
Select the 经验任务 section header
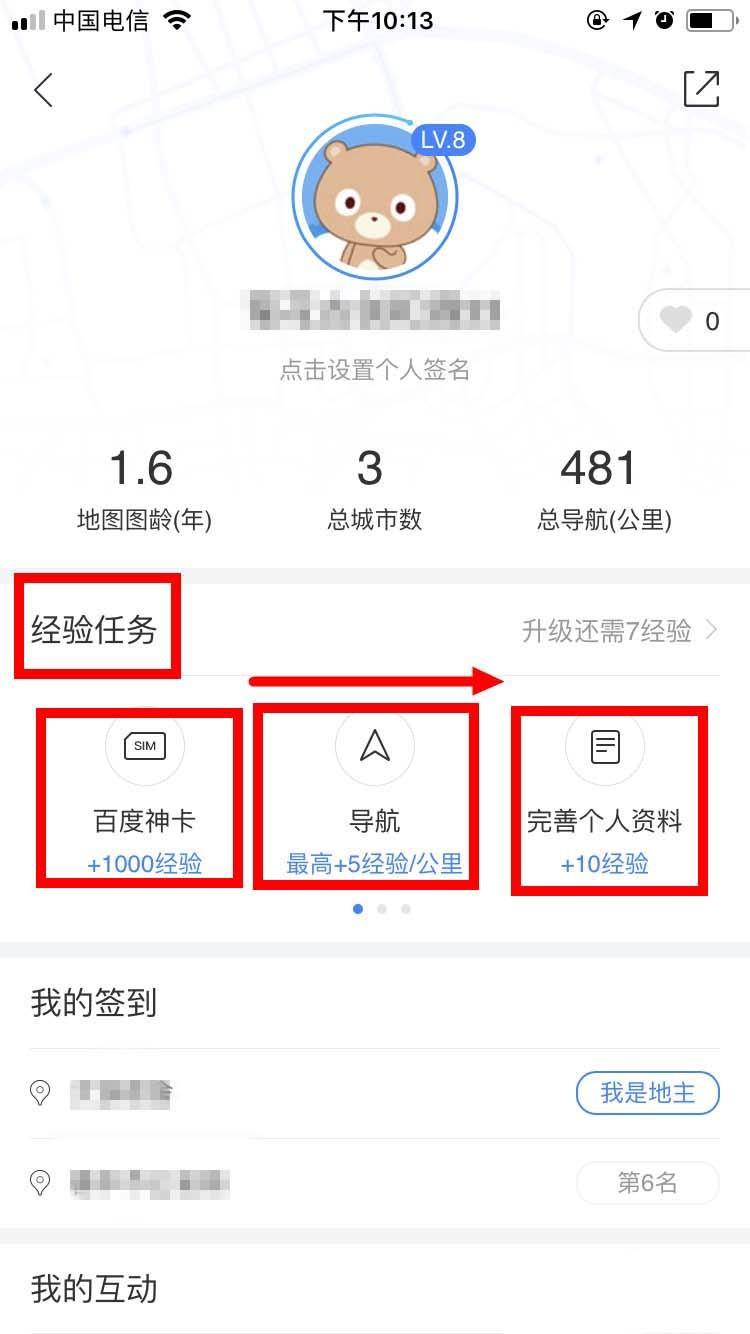pos(96,626)
